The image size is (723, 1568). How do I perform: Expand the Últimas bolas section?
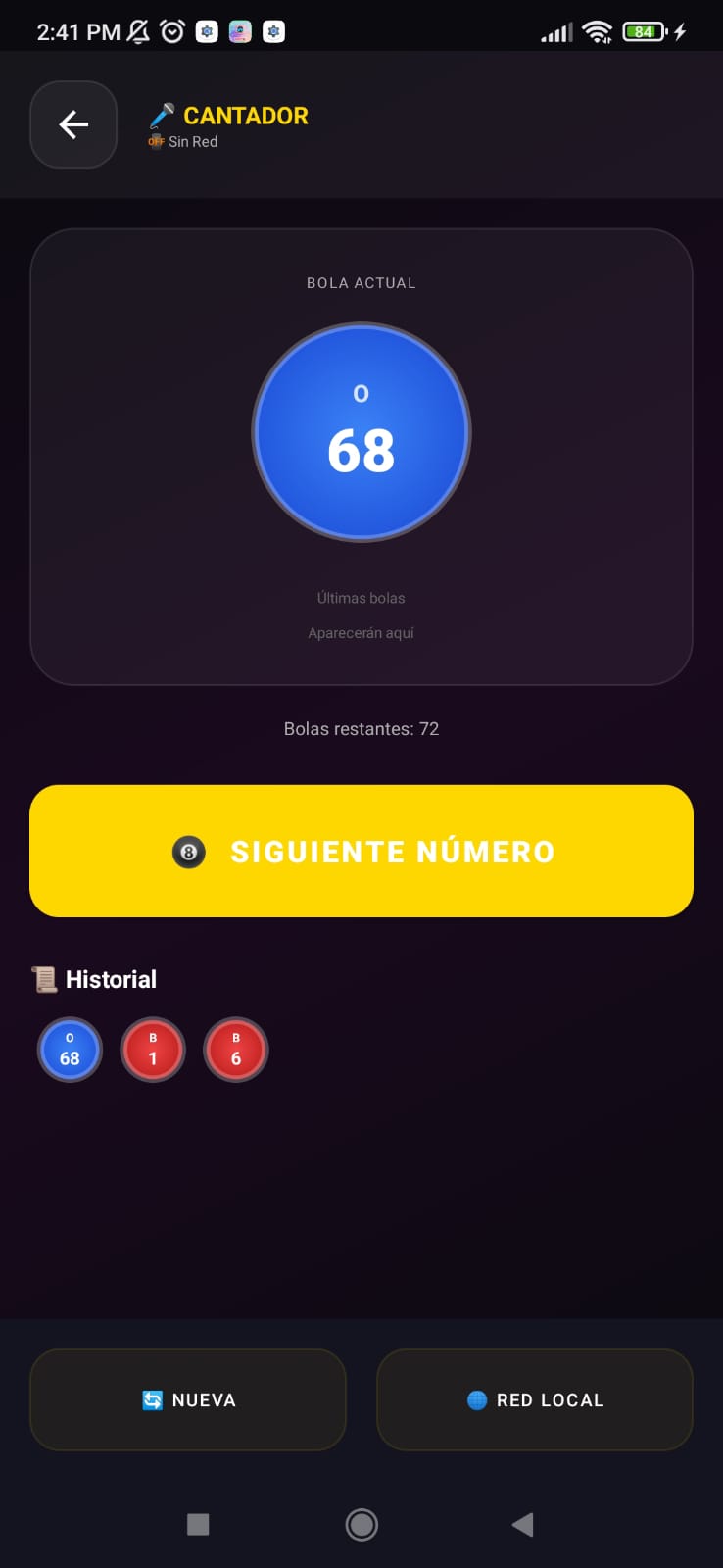(x=361, y=598)
